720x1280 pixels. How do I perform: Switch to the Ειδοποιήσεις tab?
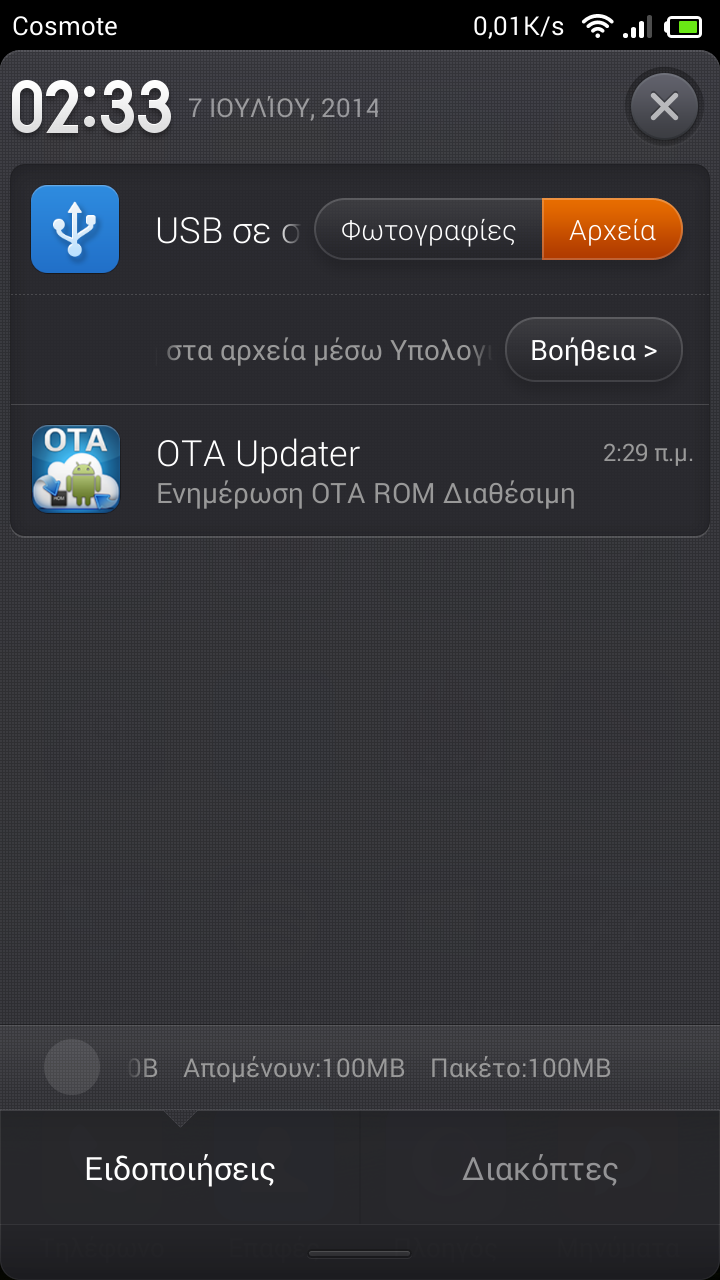(x=180, y=1169)
